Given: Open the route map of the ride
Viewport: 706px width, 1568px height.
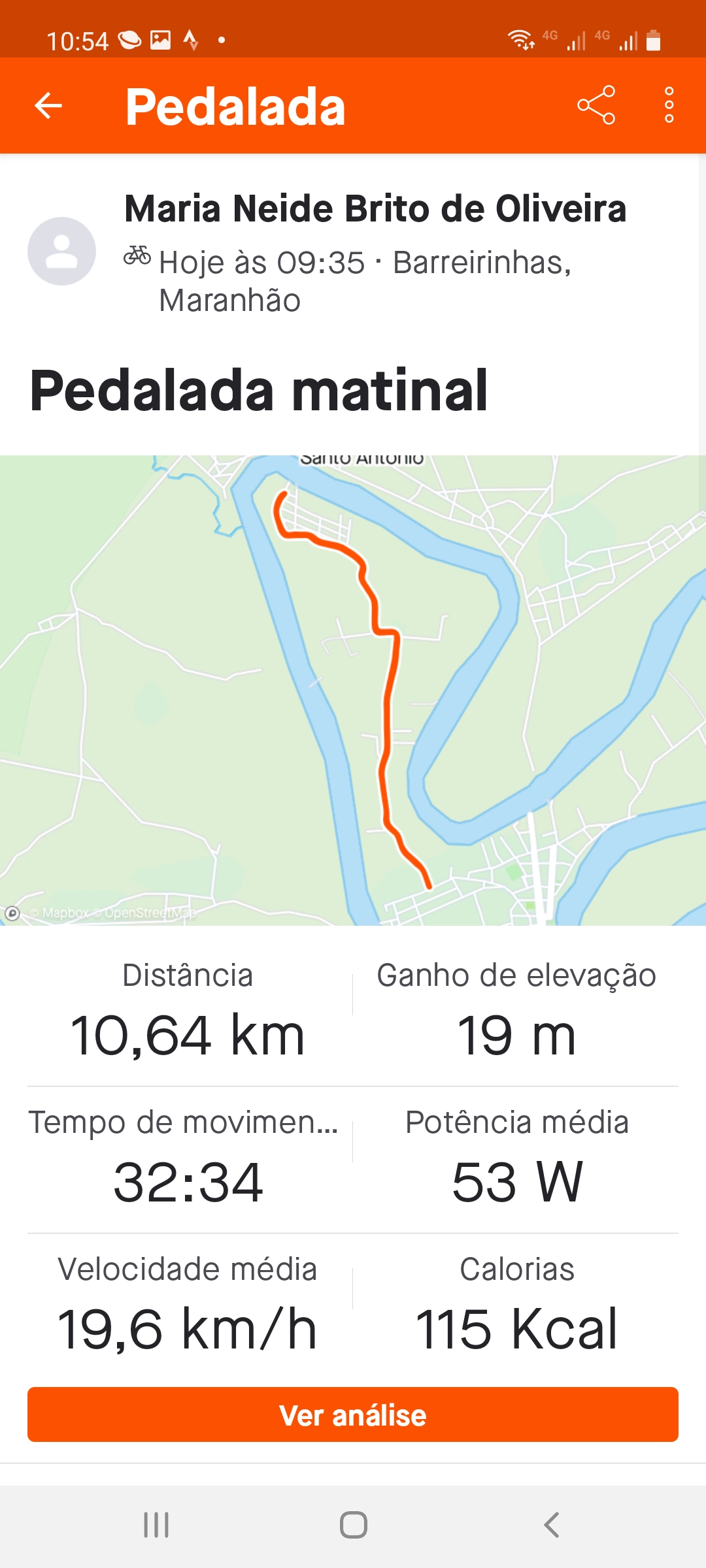Looking at the screenshot, I should (353, 690).
